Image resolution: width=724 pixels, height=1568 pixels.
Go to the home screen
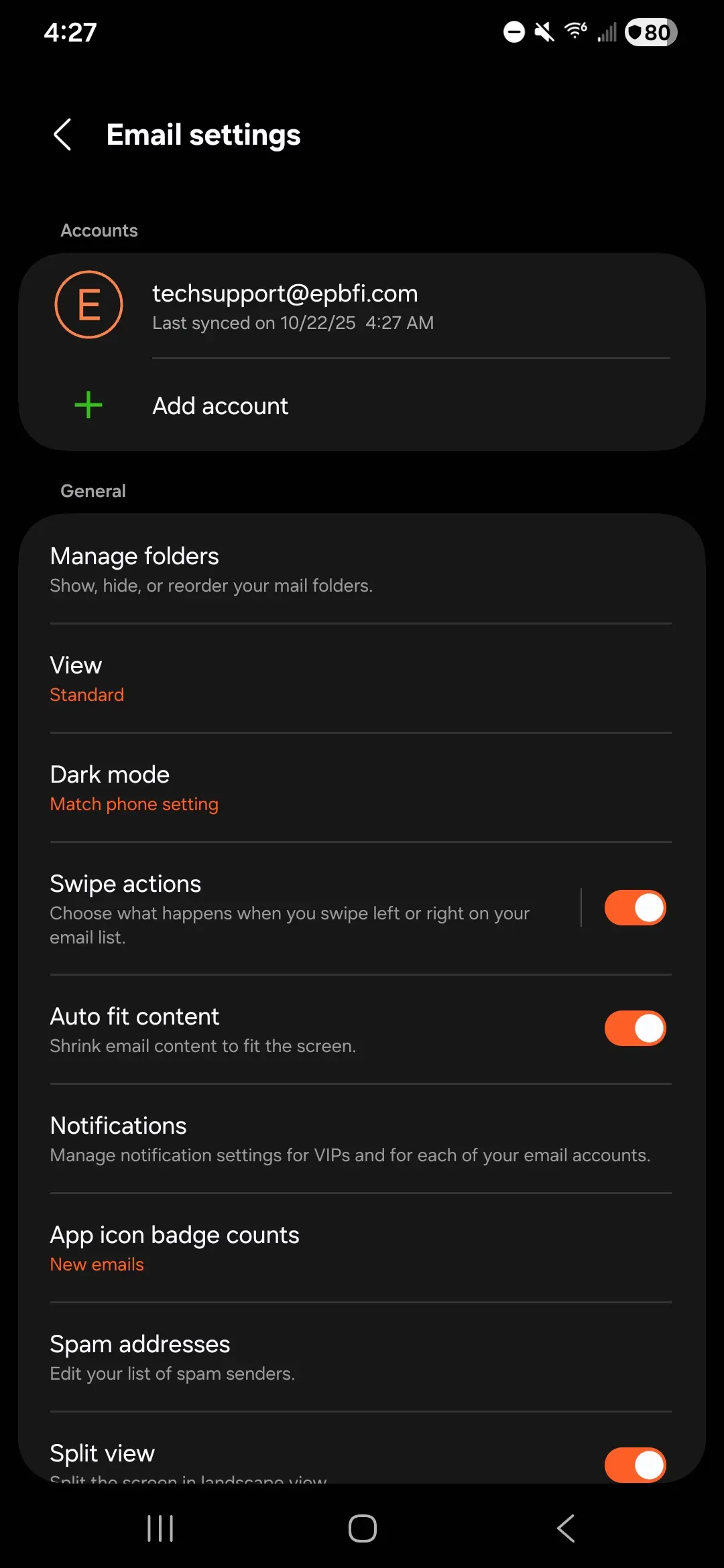pyautogui.click(x=362, y=1528)
